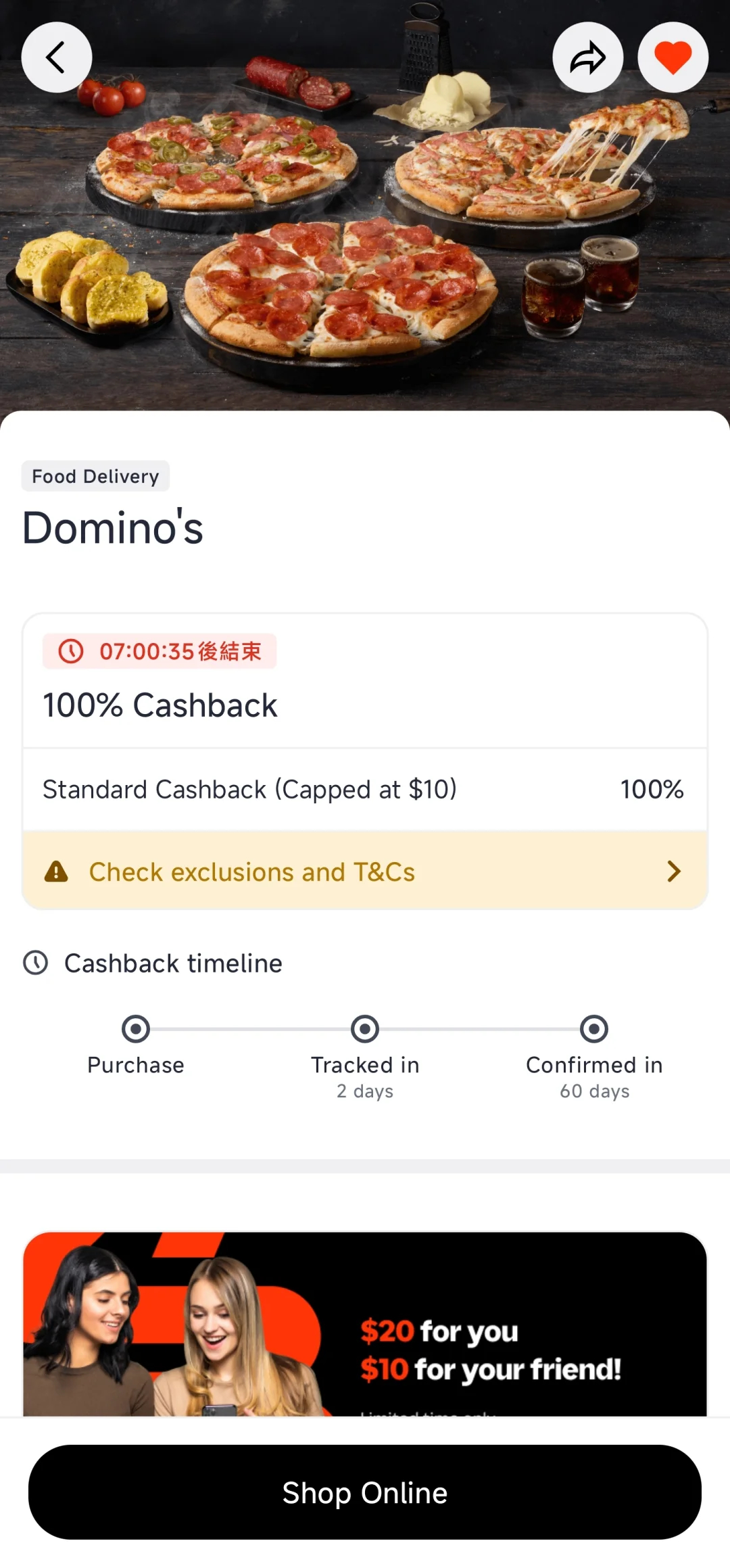This screenshot has height=1568, width=730.
Task: Tap the Shop Online button
Action: coord(365,1492)
